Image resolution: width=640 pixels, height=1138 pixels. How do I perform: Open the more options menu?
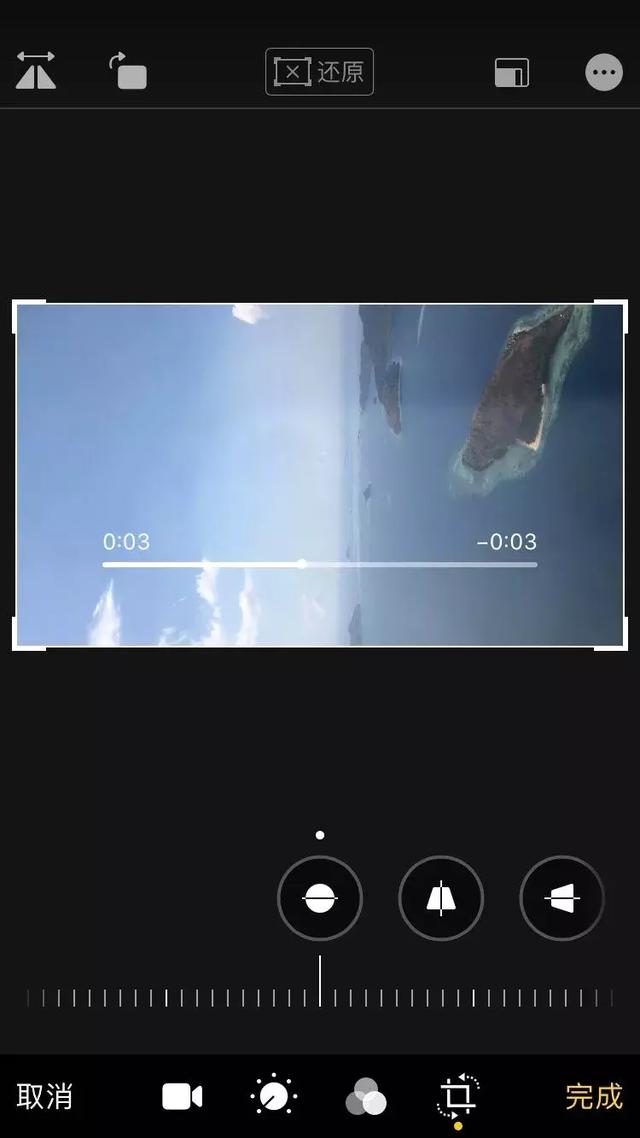point(603,72)
